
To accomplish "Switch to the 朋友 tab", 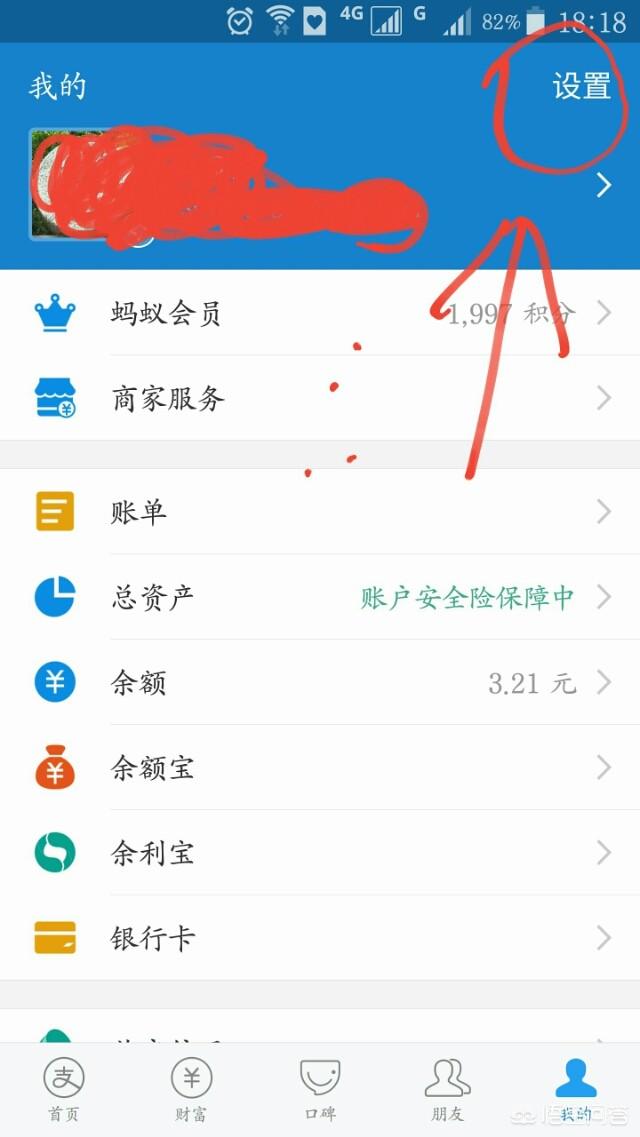I will pyautogui.click(x=447, y=1089).
